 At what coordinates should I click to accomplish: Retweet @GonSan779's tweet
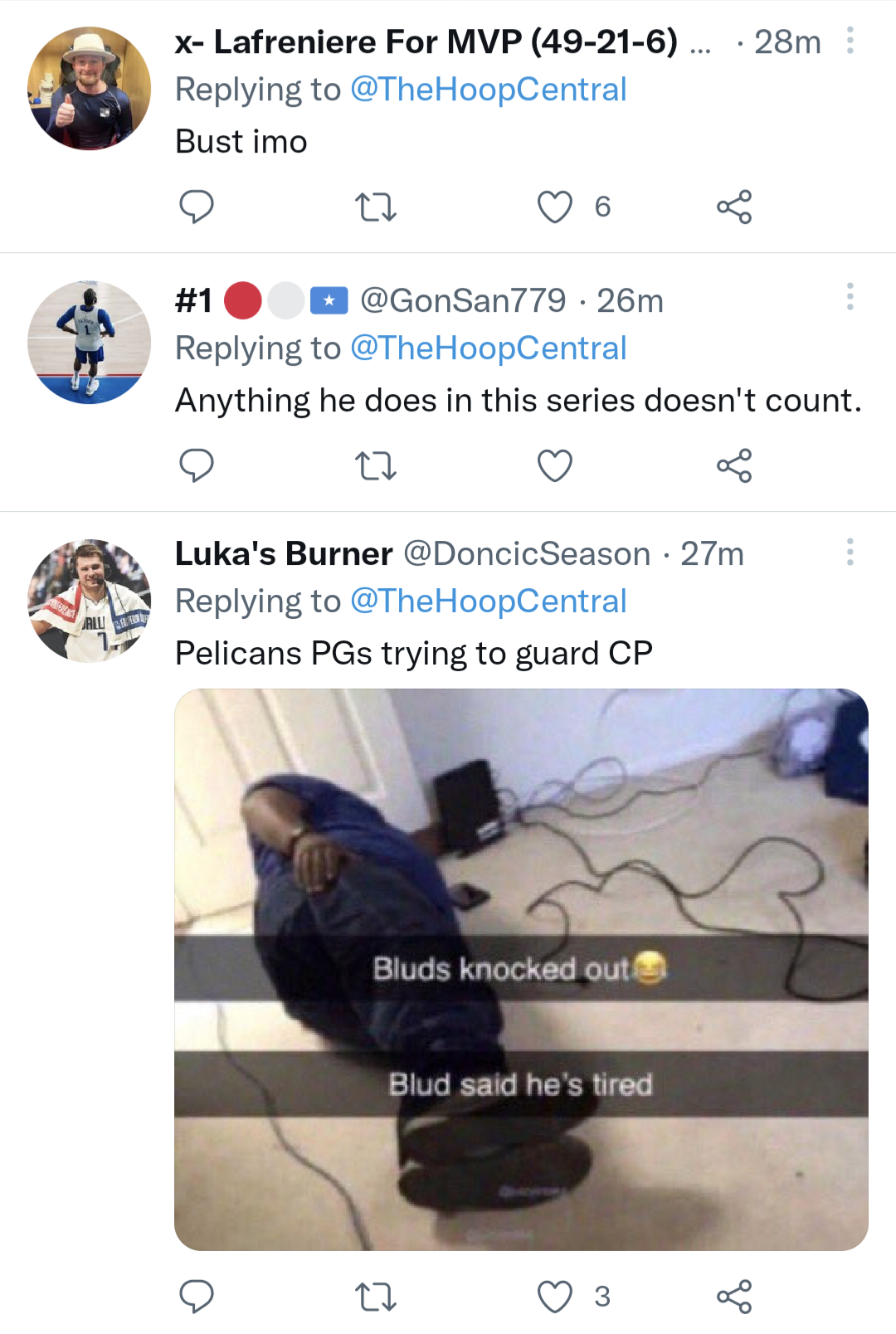[x=375, y=465]
